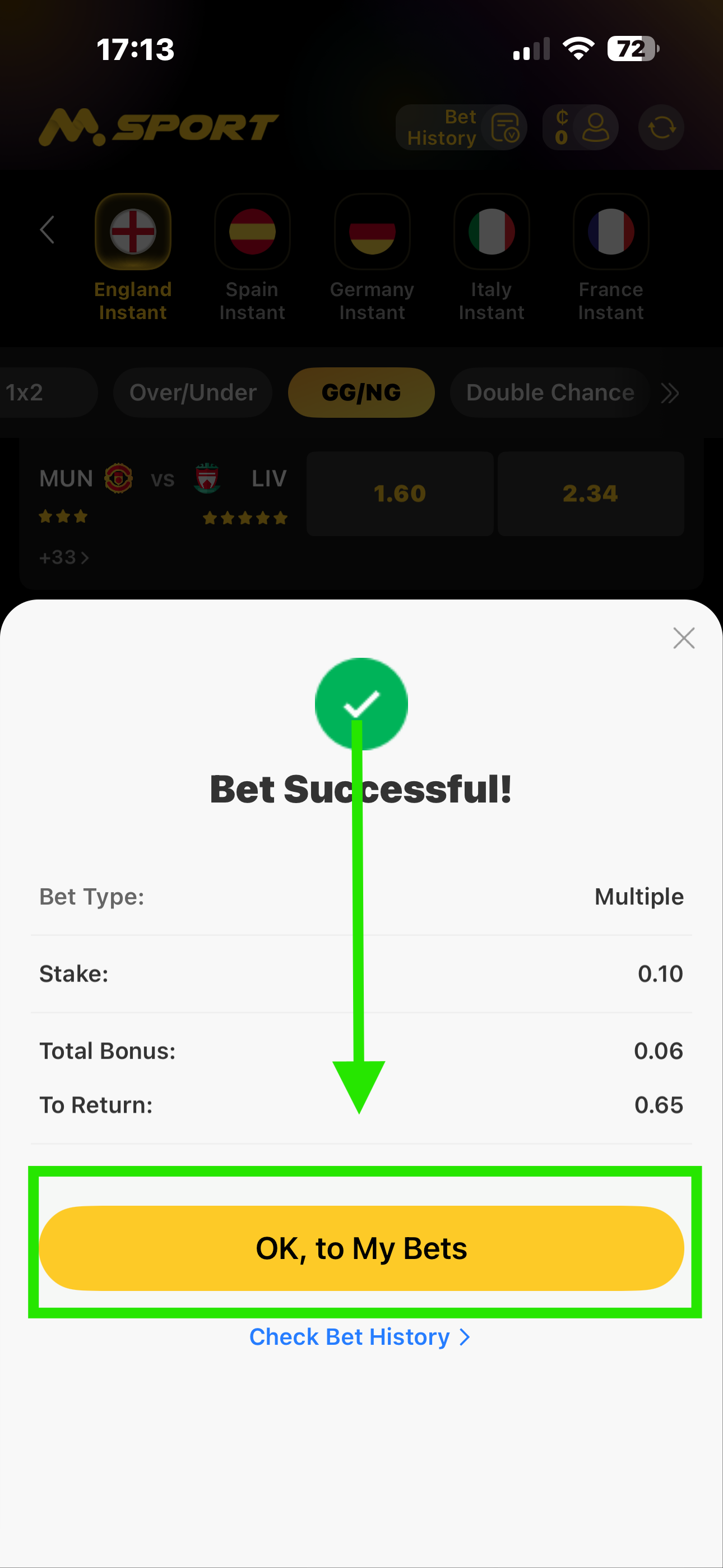Tap OK, to My Bets button
This screenshot has height=1568, width=723.
[x=361, y=1248]
